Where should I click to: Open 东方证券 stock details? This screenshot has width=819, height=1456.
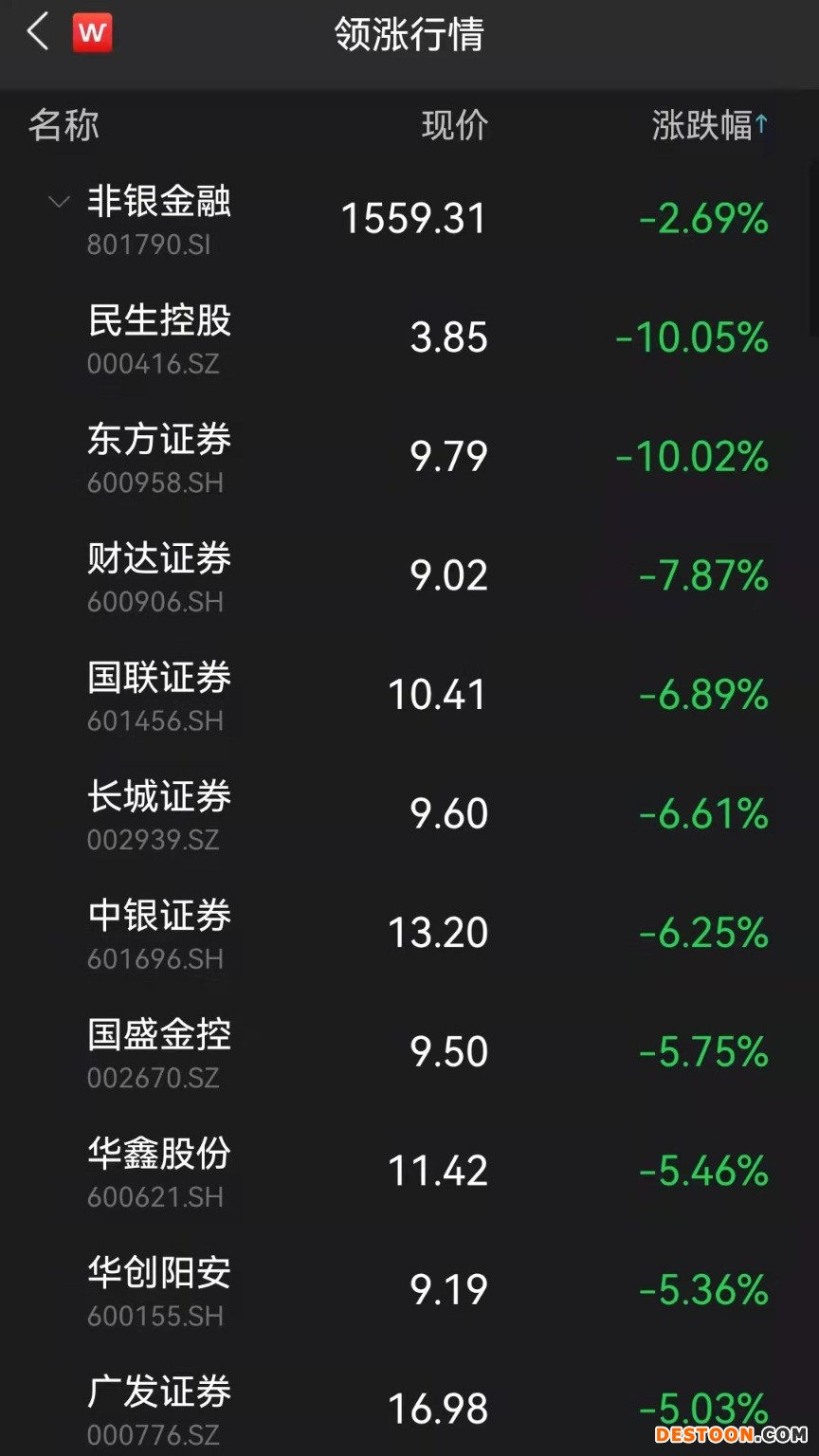click(409, 457)
